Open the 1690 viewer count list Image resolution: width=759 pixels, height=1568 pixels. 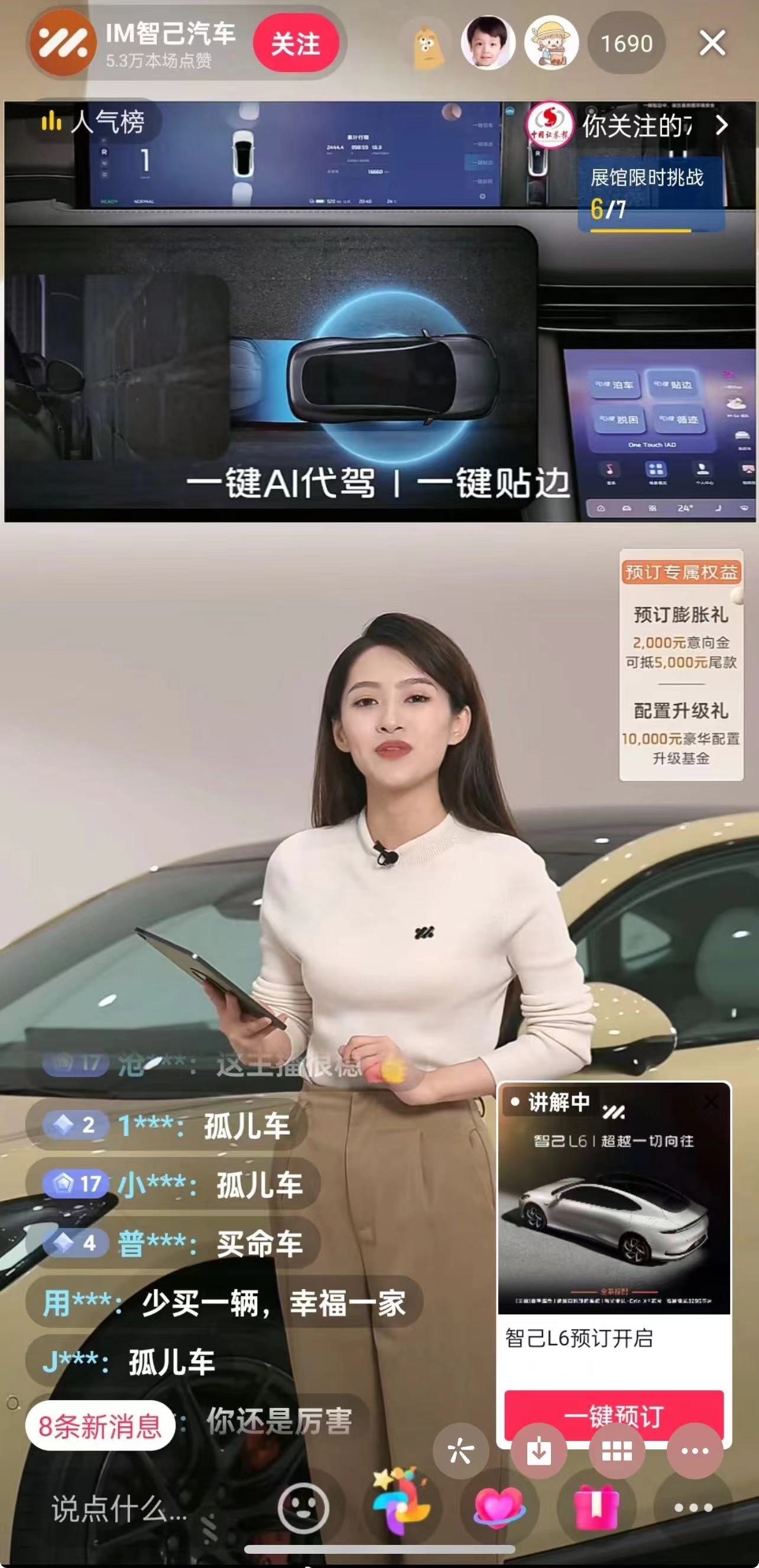pyautogui.click(x=627, y=44)
